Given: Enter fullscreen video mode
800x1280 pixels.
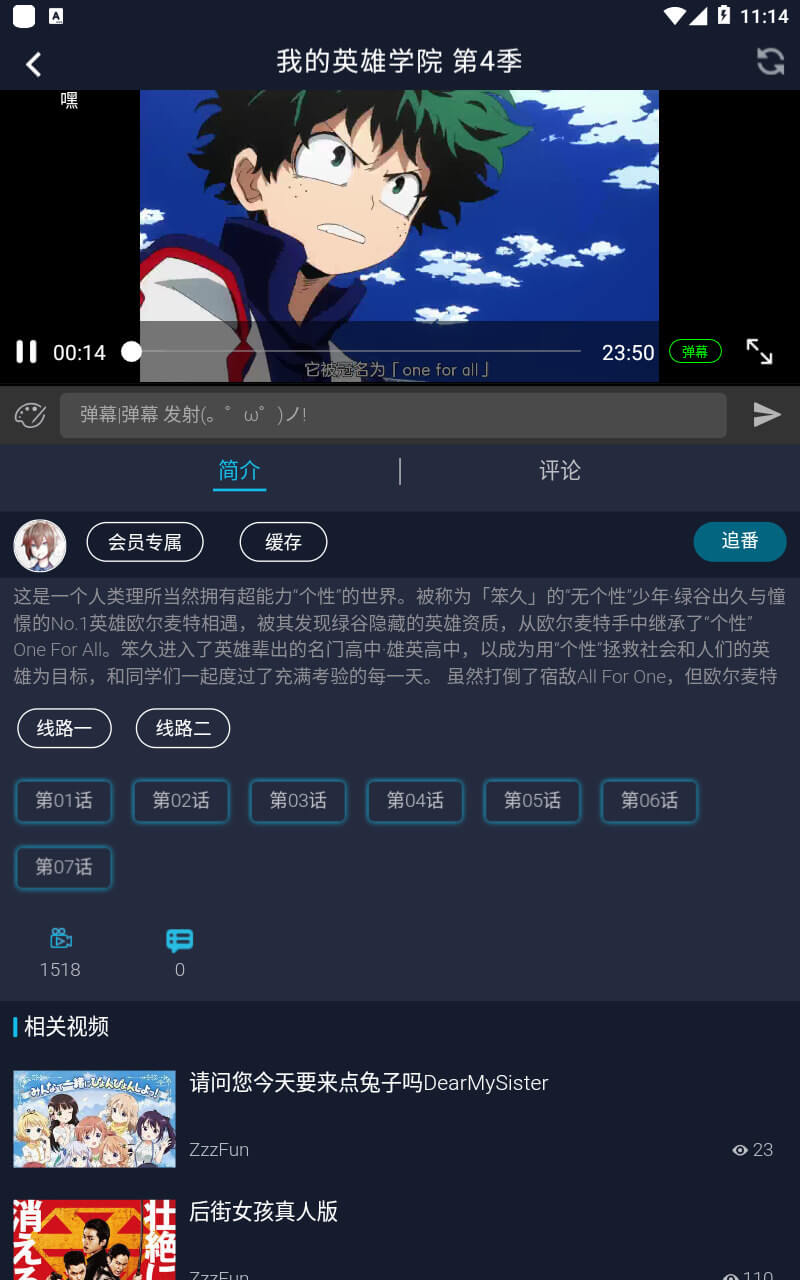Looking at the screenshot, I should click(x=760, y=352).
